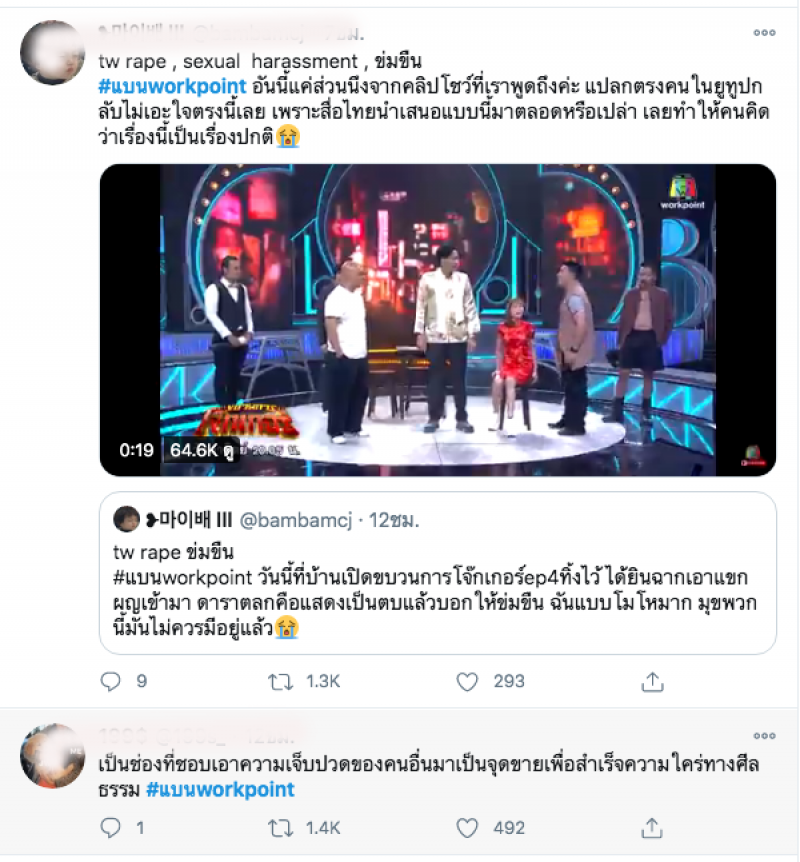The width and height of the screenshot is (800, 862).
Task: Share the tweet with 293 likes
Action: click(652, 682)
